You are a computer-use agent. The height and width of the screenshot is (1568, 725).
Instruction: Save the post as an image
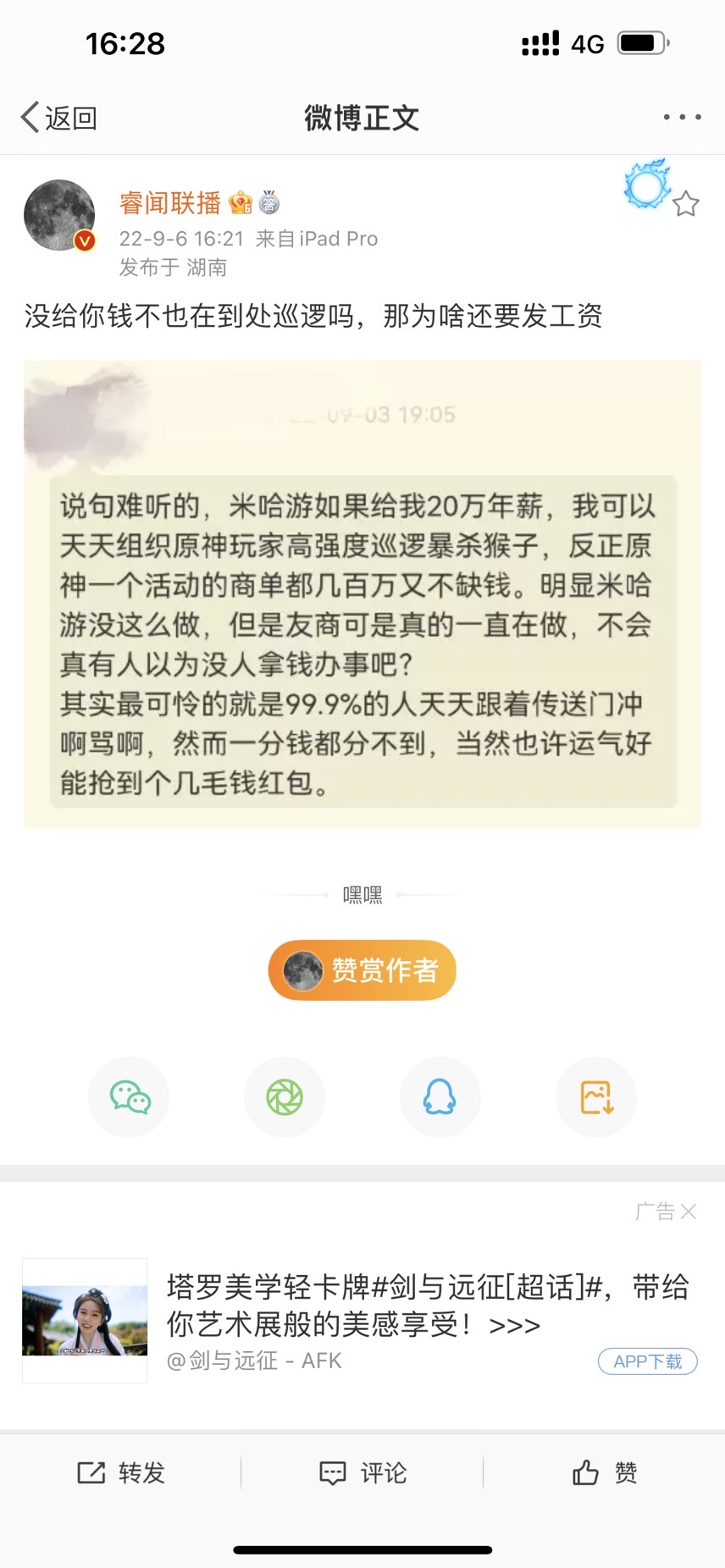[595, 1097]
